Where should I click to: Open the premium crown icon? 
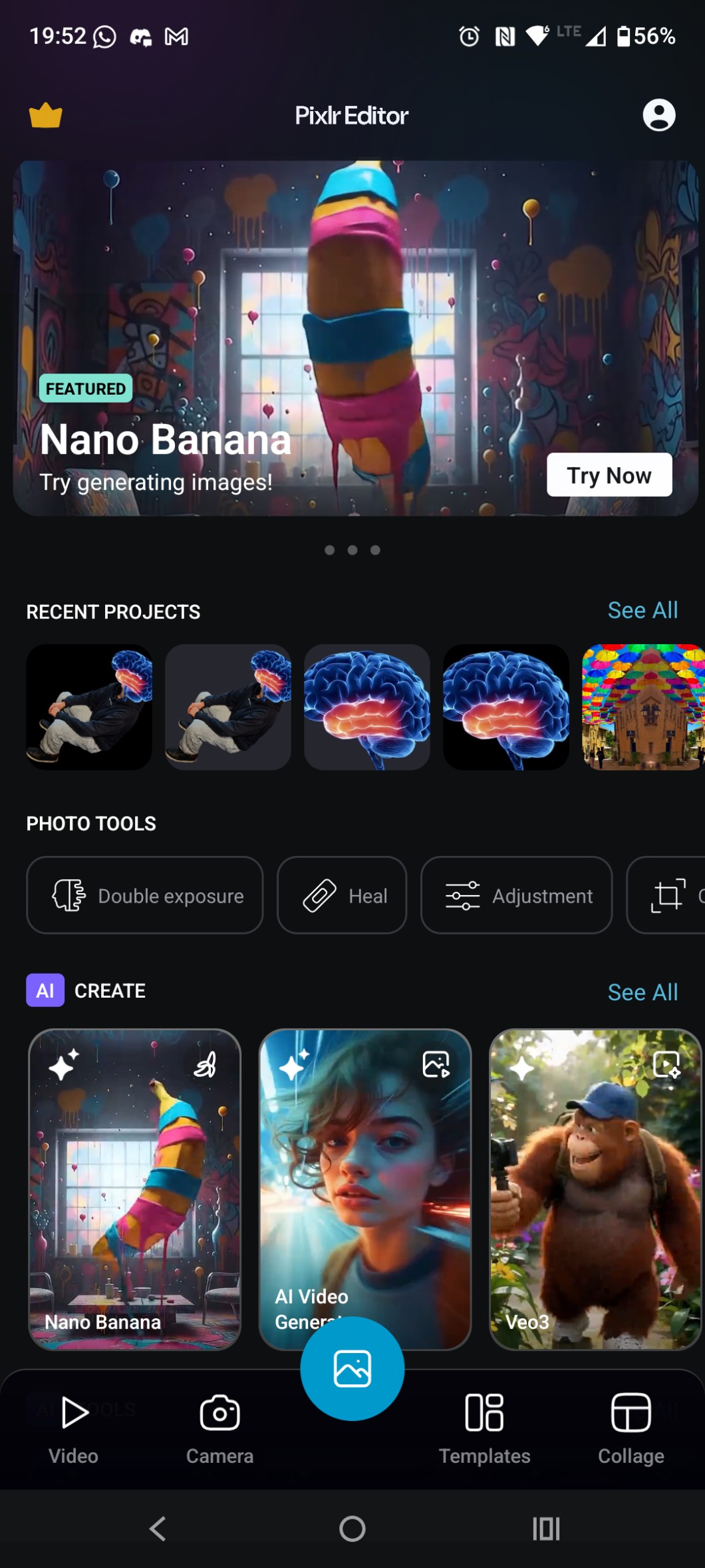tap(45, 115)
